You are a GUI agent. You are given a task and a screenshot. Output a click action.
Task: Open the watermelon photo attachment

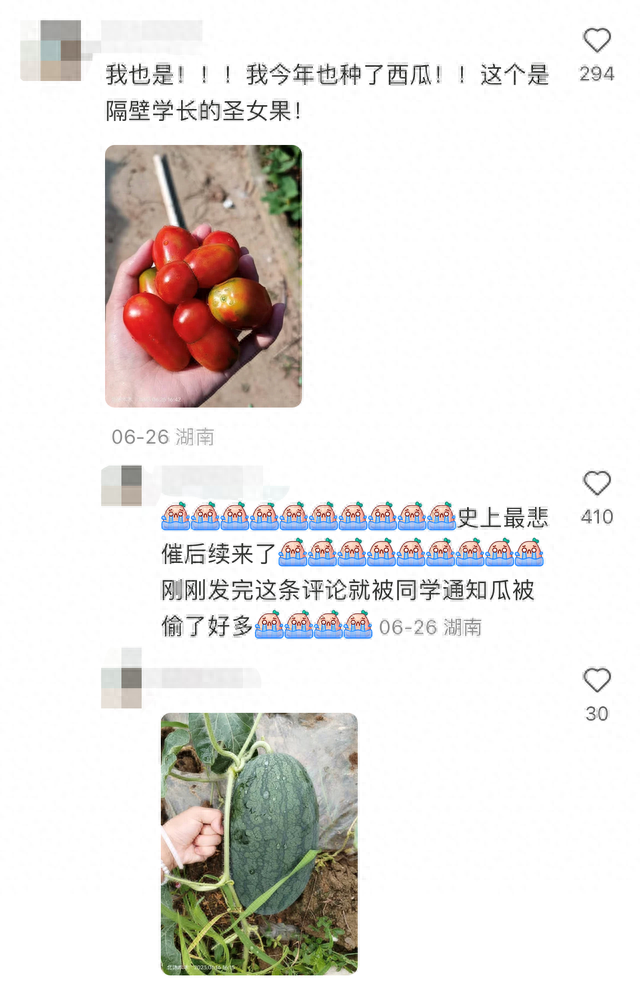point(259,843)
